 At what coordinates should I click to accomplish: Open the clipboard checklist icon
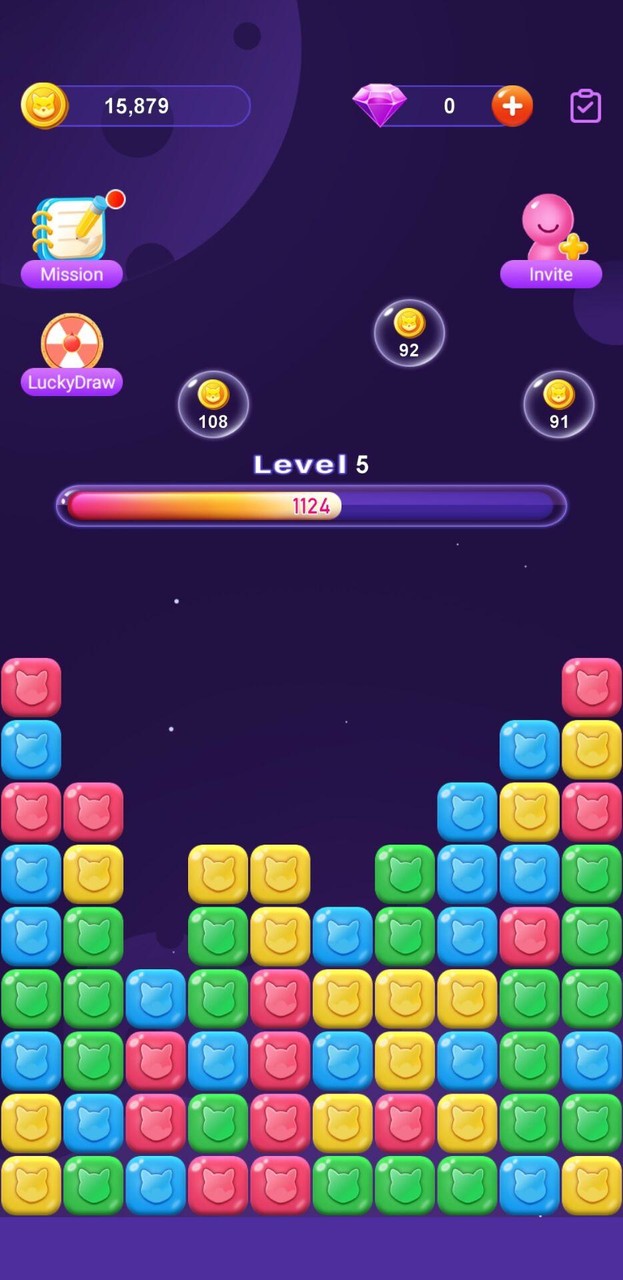585,106
